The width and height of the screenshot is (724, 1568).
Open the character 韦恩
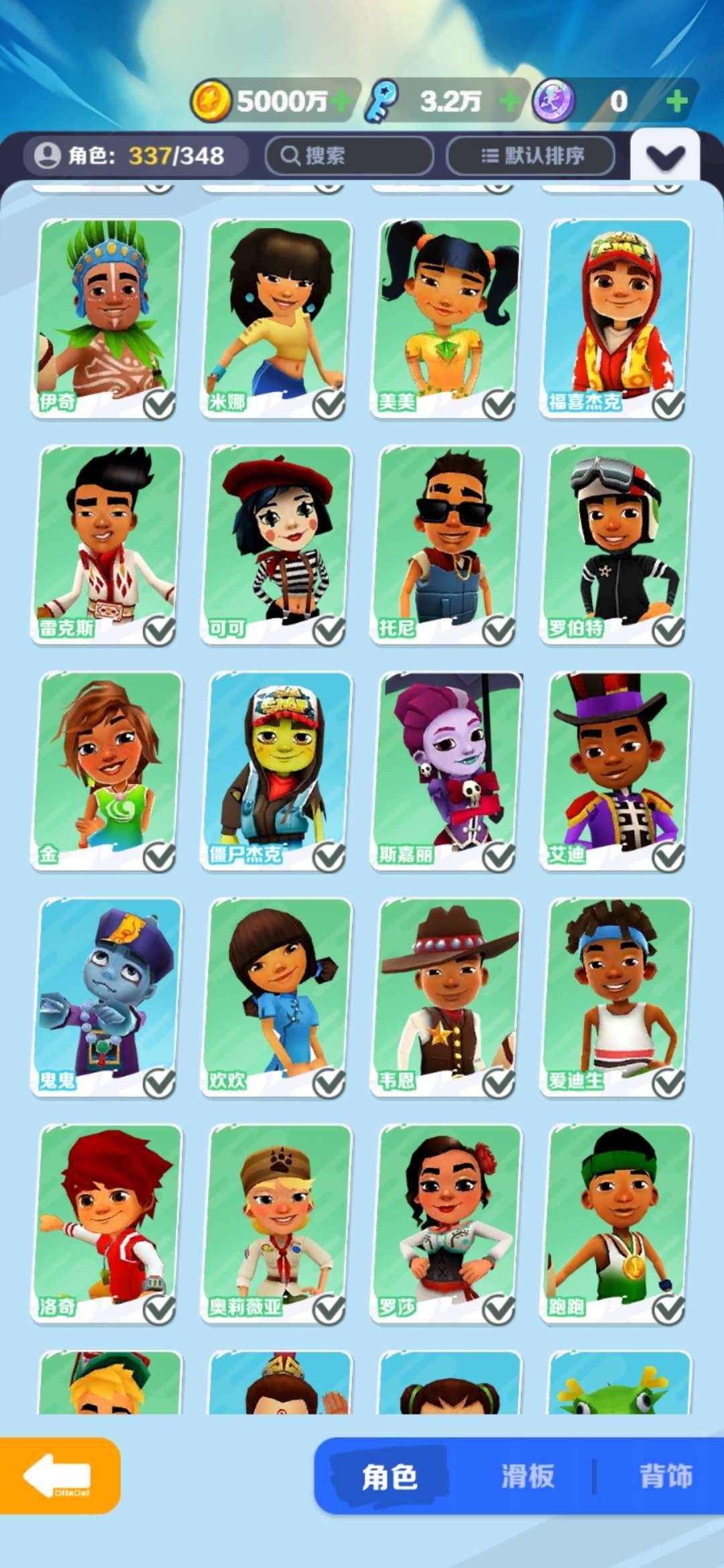coord(447,996)
